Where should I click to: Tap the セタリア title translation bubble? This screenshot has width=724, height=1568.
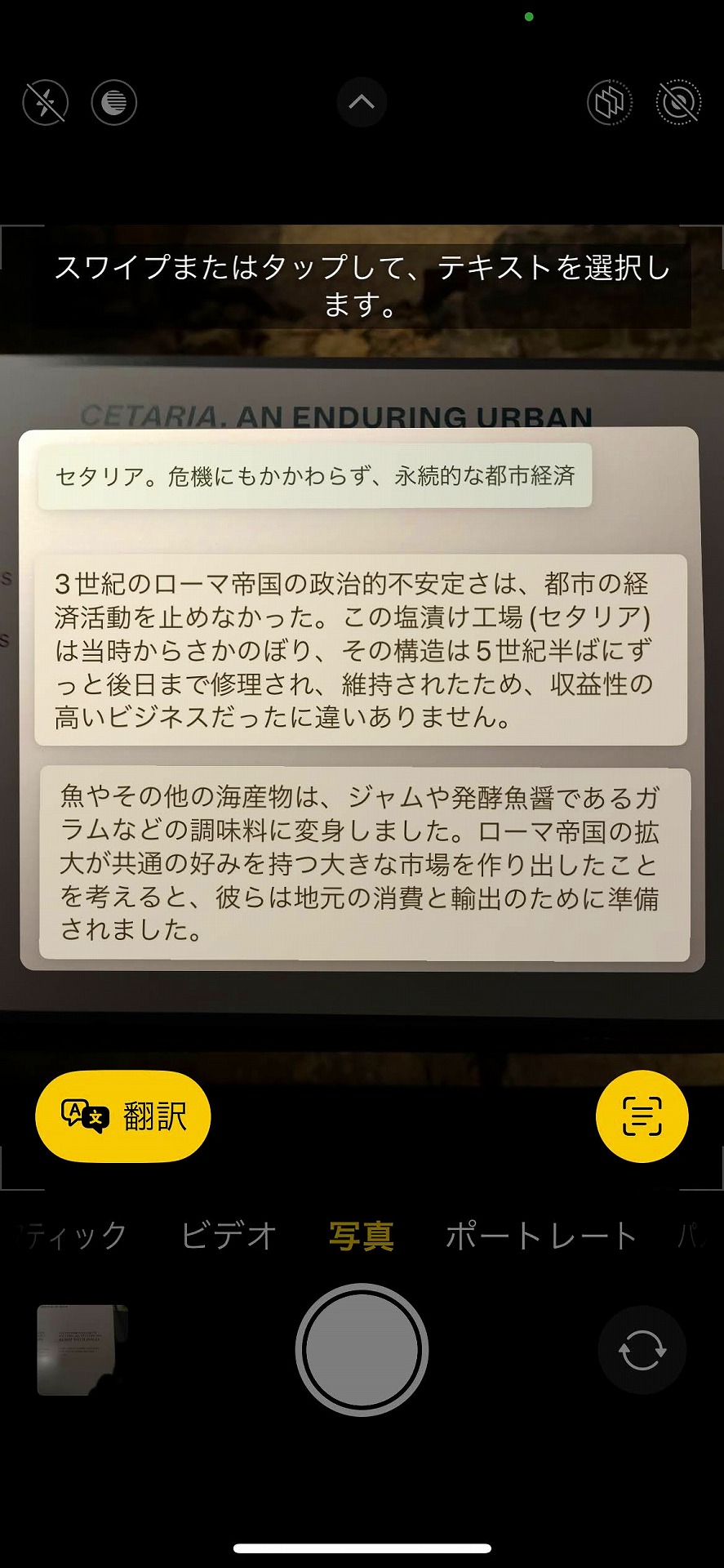[x=315, y=475]
